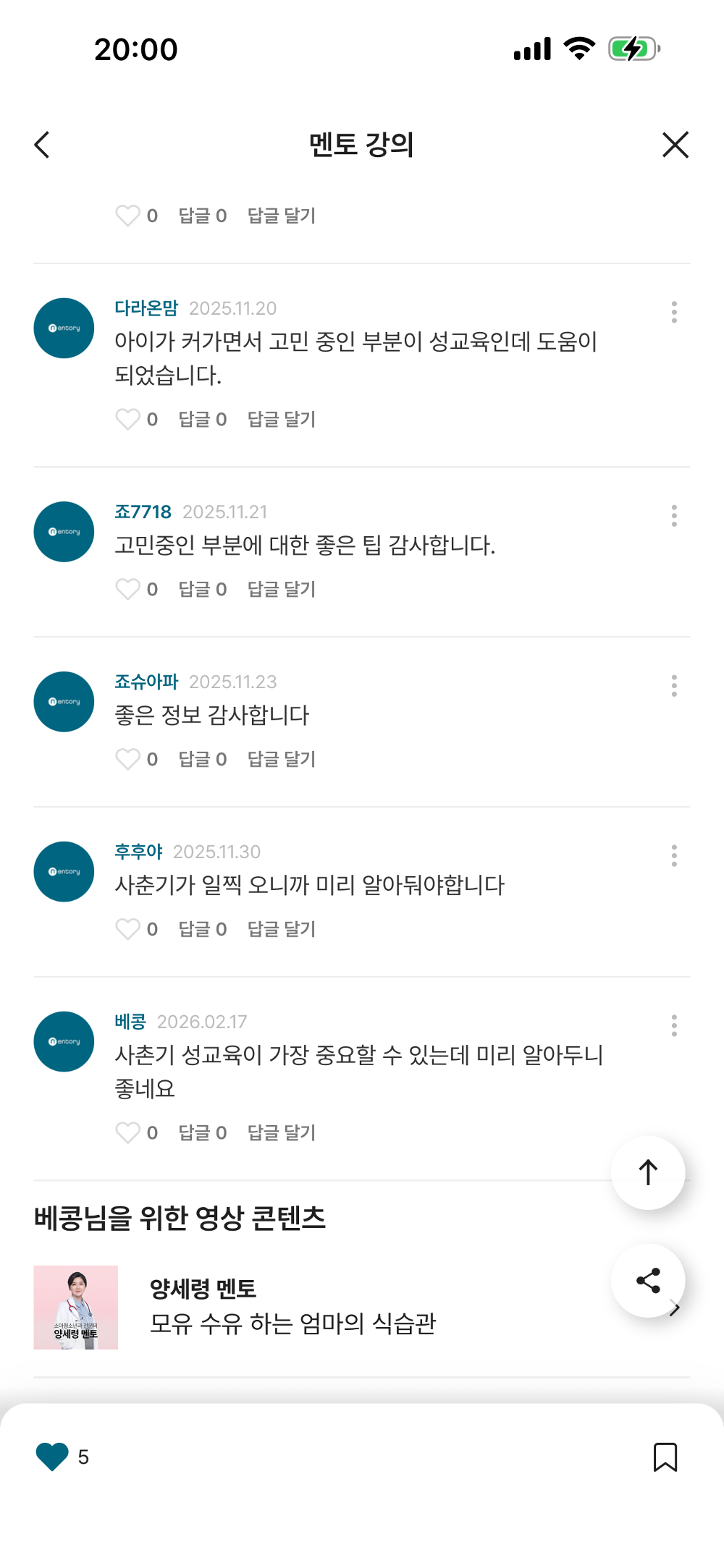Bookmark the lecture with the bookmark icon

click(666, 1458)
